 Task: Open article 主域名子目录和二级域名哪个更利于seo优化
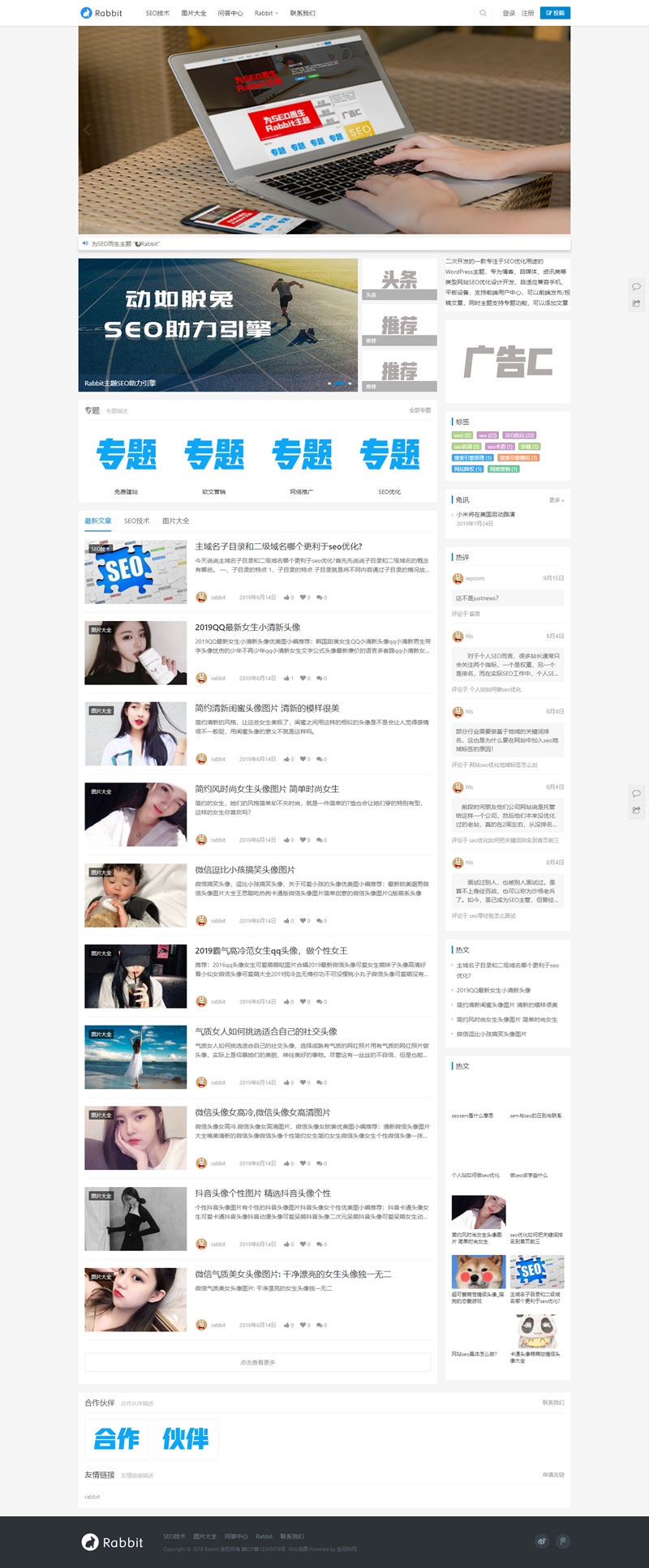(278, 546)
